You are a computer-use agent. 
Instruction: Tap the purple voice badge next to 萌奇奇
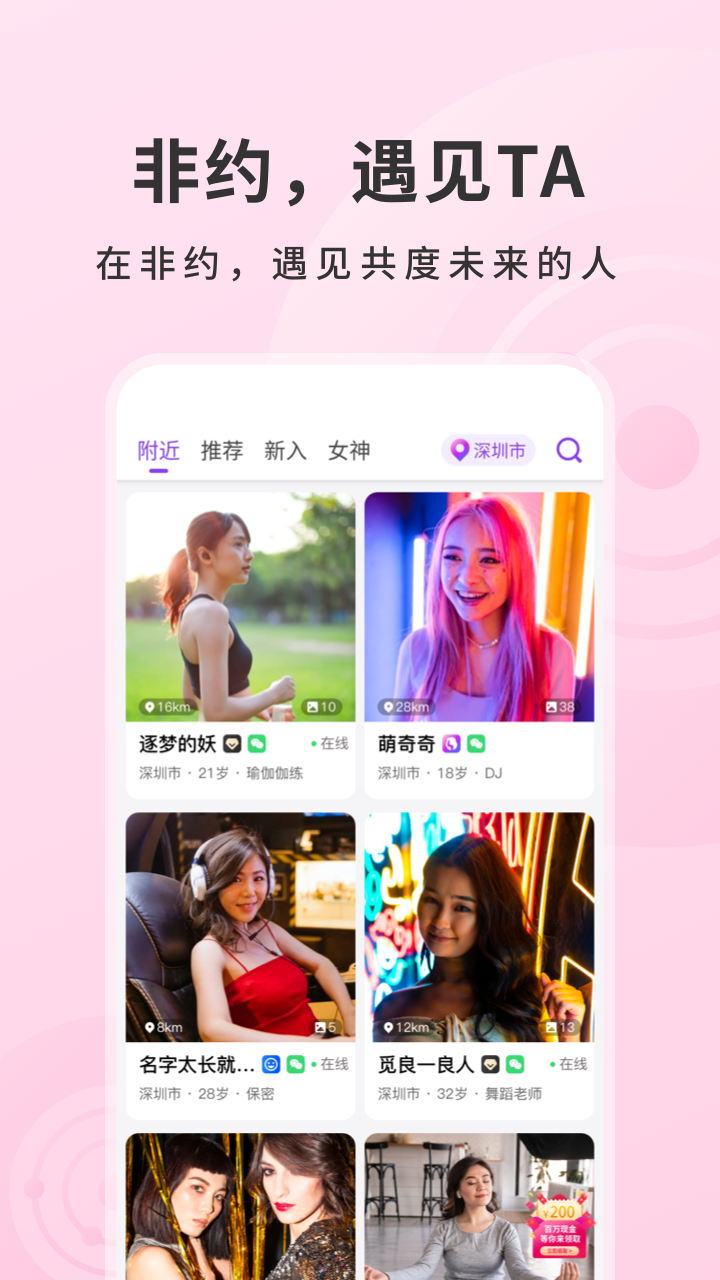coord(451,744)
